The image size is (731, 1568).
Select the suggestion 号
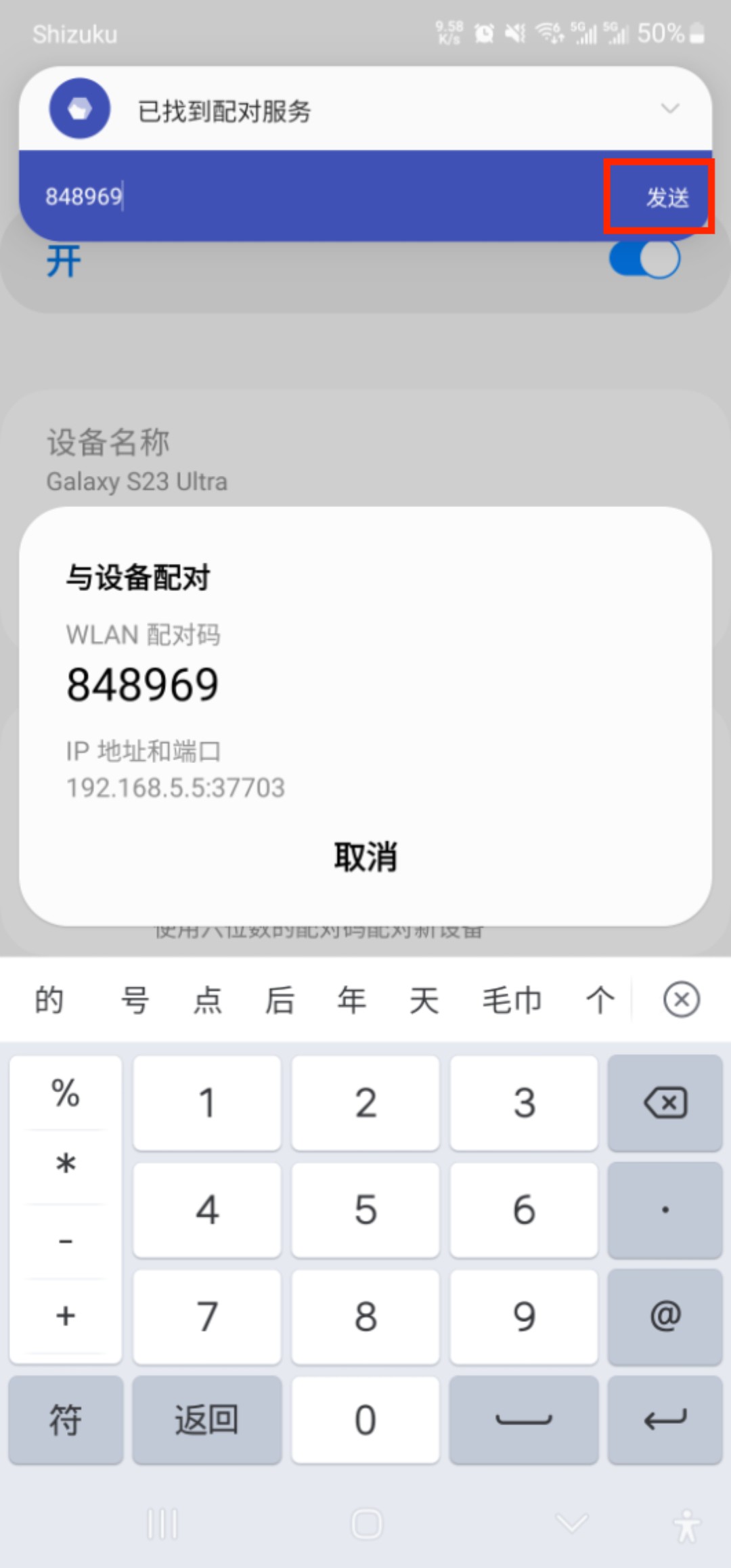(135, 1000)
